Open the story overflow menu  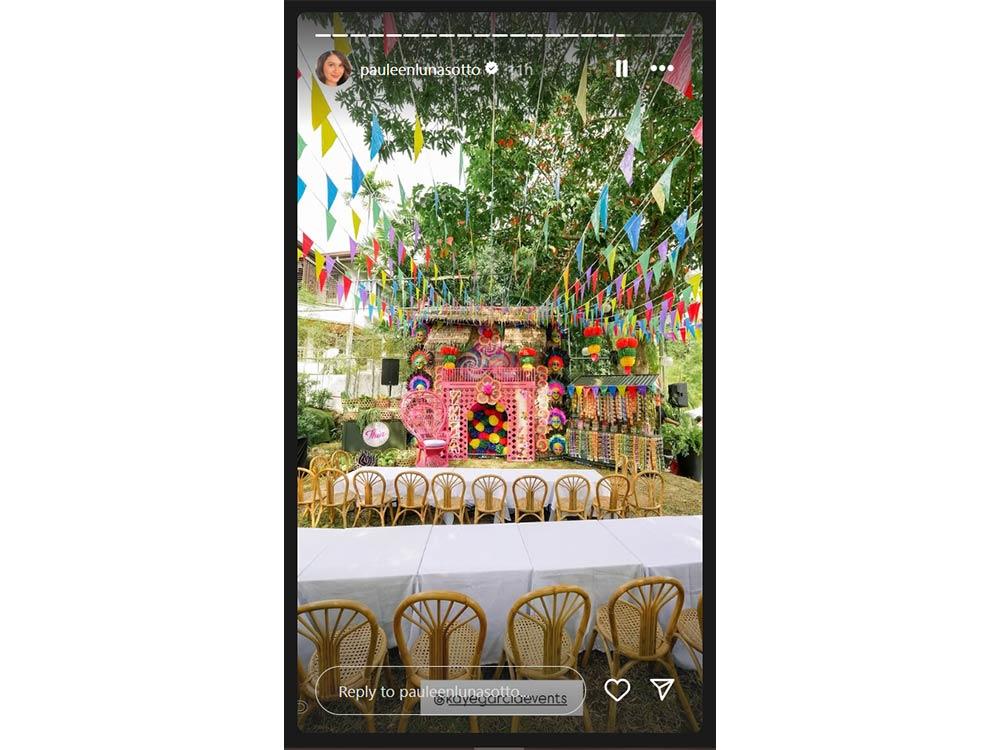pyautogui.click(x=662, y=69)
